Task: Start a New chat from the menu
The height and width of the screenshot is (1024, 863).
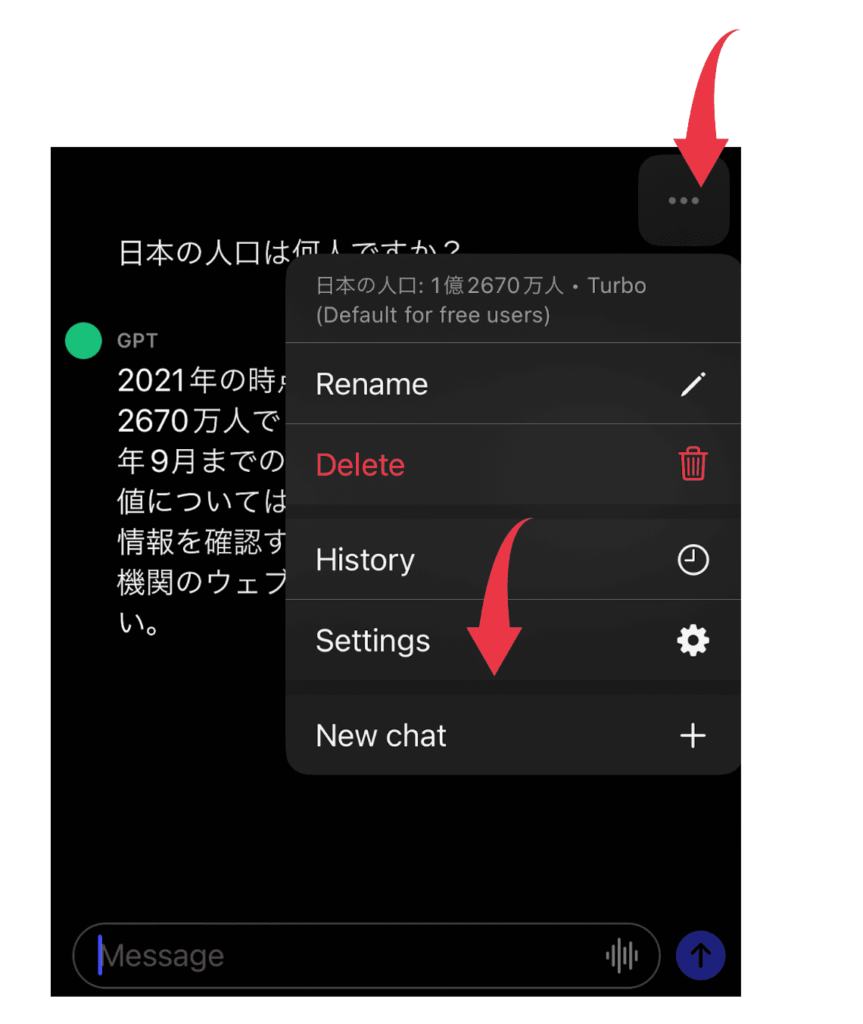Action: tap(380, 735)
